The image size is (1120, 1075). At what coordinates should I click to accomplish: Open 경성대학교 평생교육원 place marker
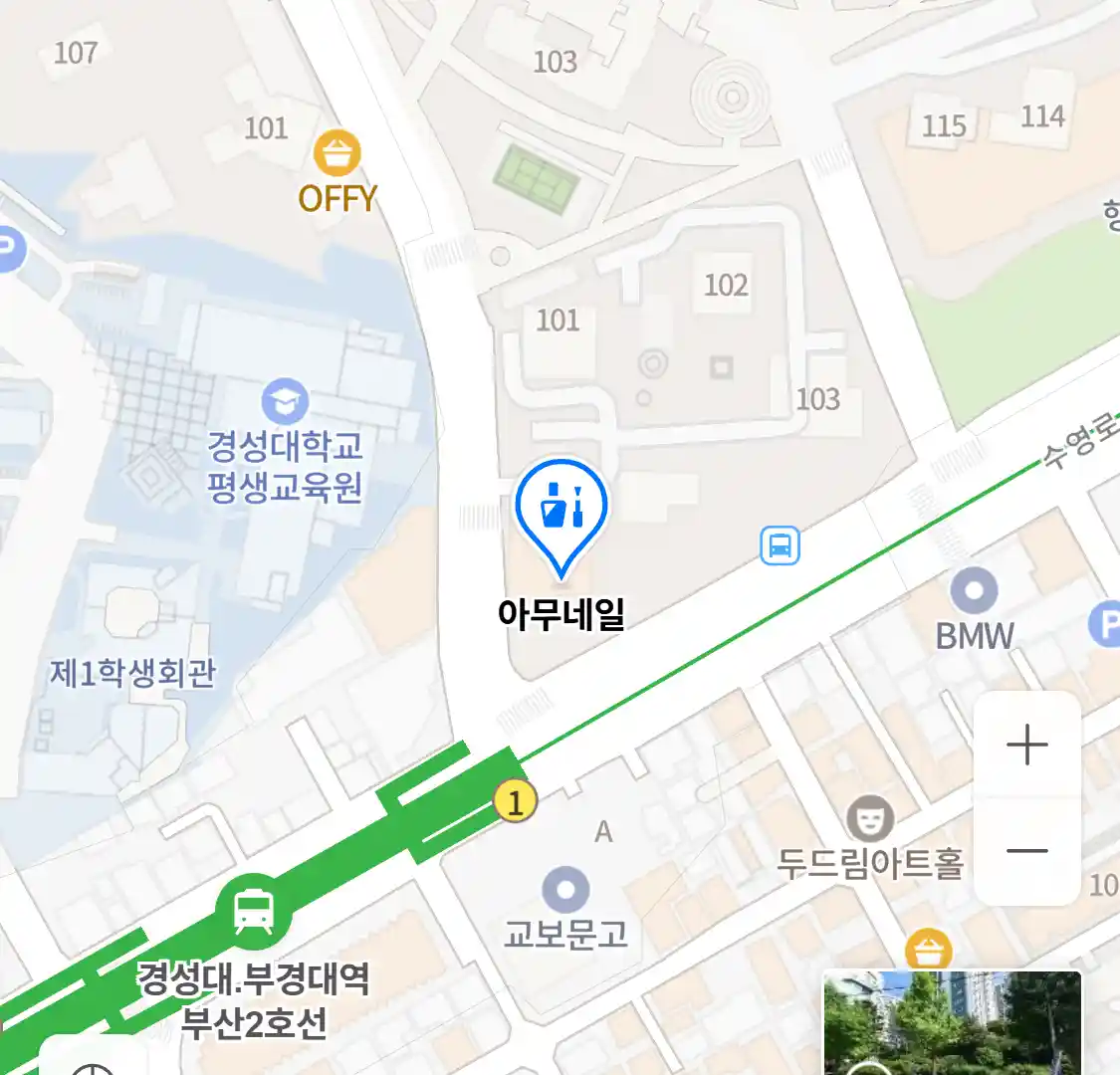285,403
